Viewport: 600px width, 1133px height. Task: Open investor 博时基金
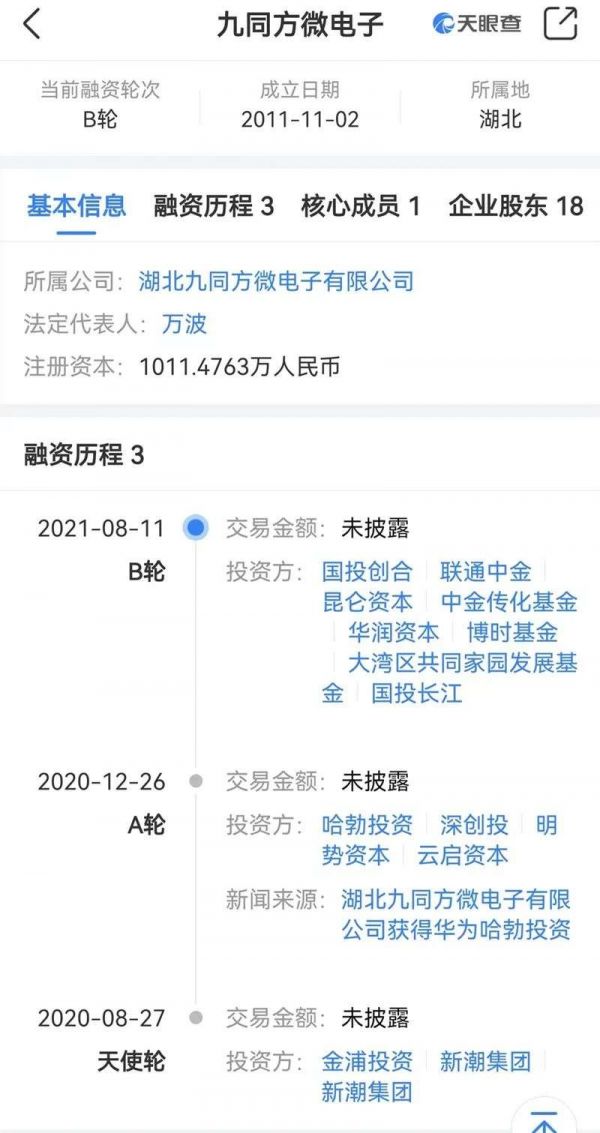tap(512, 632)
